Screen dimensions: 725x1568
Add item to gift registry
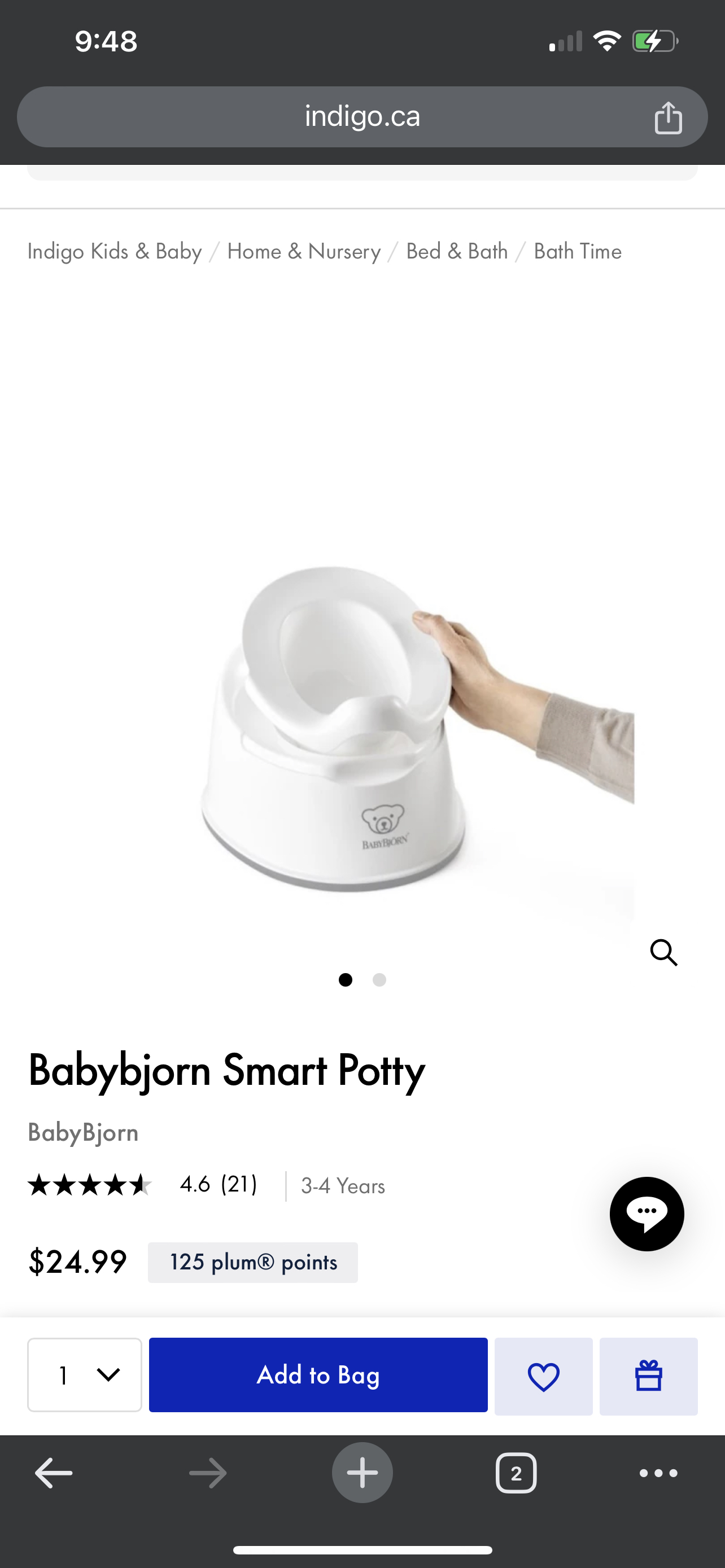pos(648,1376)
